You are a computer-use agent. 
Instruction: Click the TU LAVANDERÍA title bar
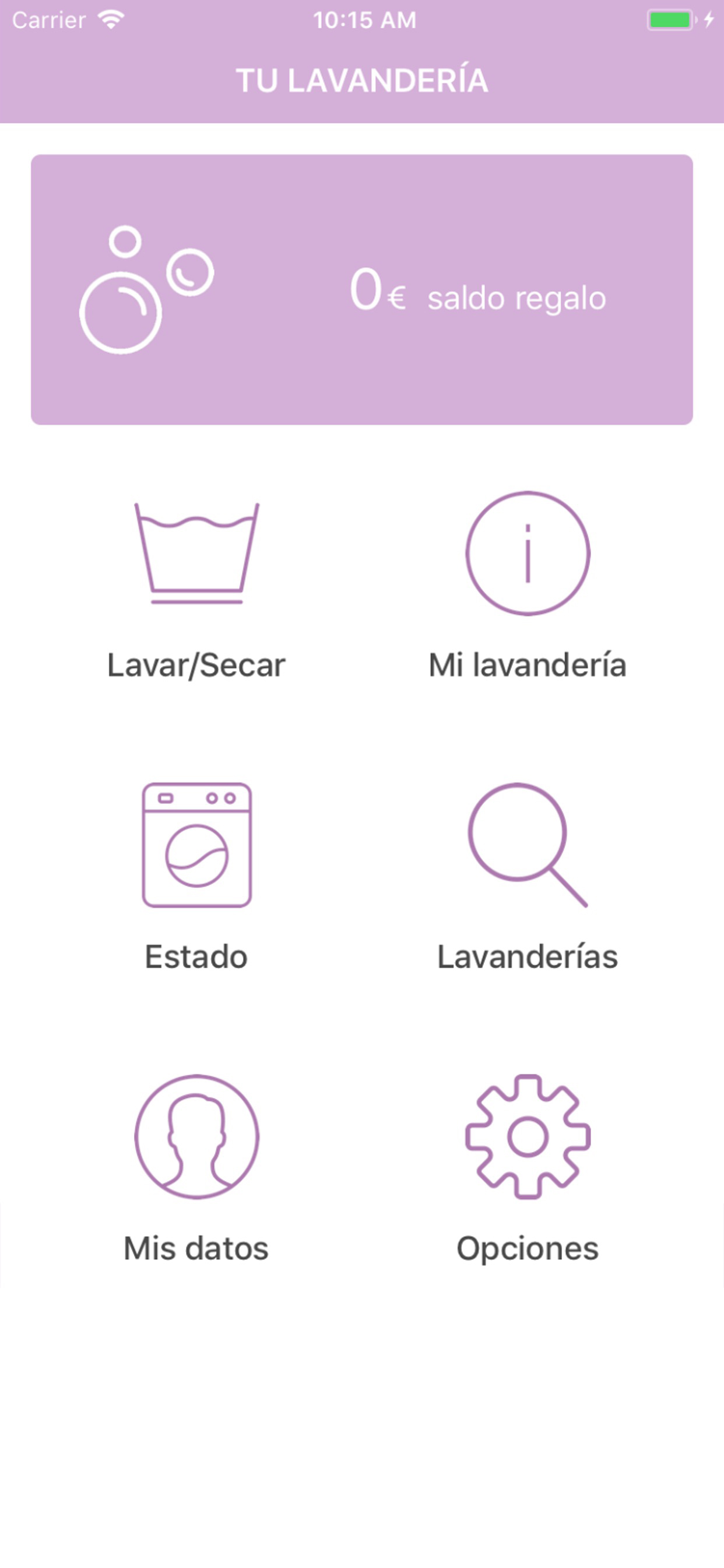[363, 79]
